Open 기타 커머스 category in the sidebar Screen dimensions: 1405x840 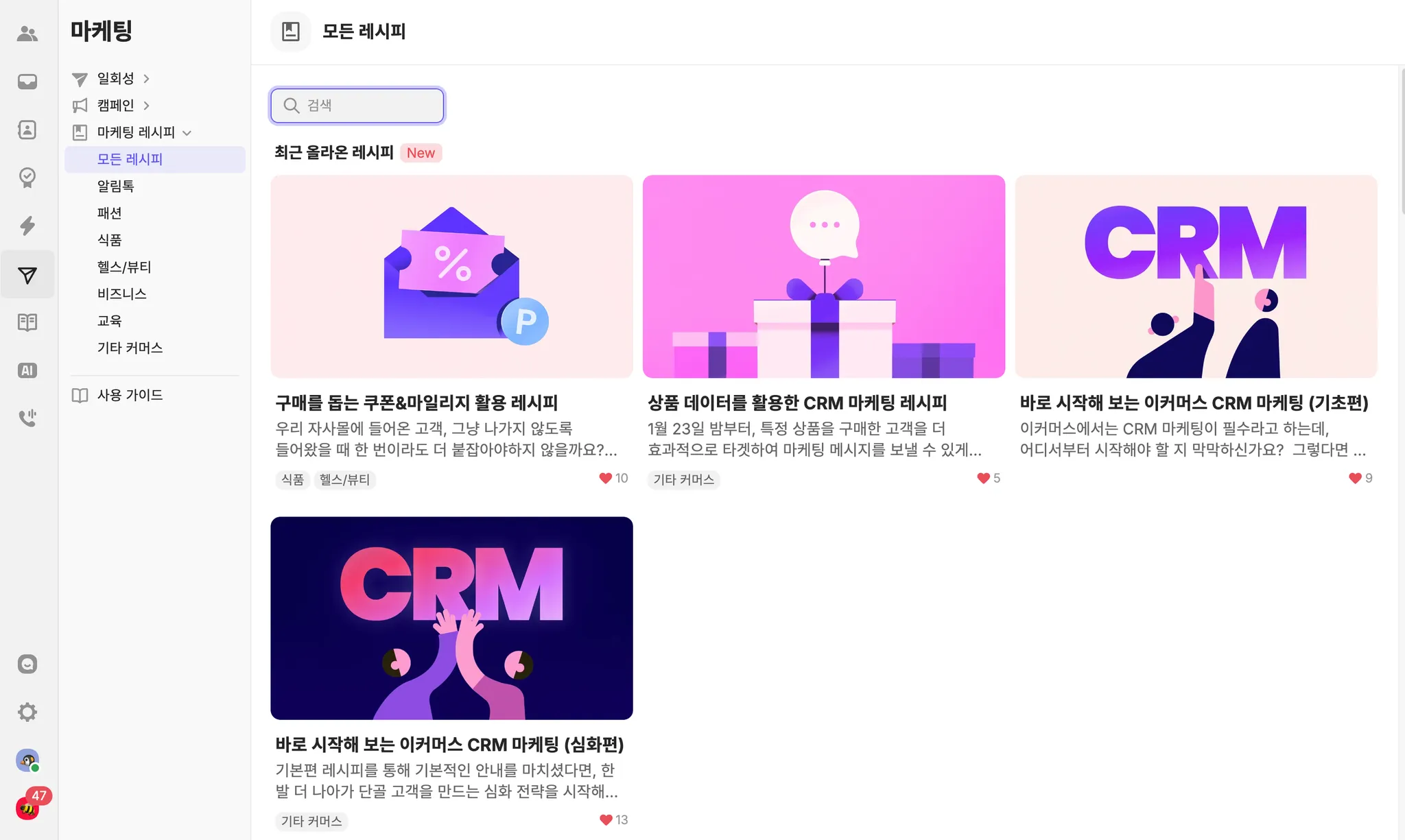click(130, 348)
